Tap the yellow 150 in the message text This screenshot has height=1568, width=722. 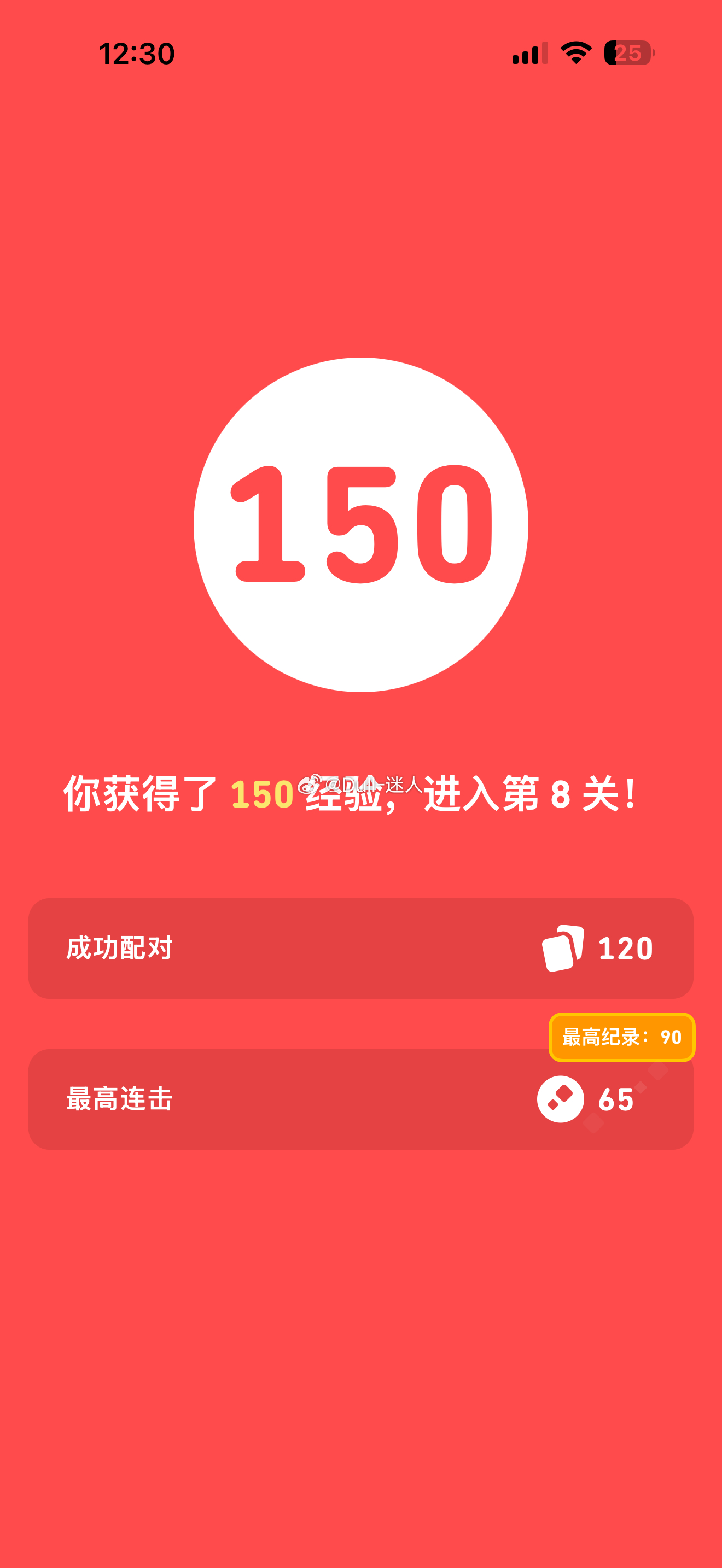pos(262,794)
